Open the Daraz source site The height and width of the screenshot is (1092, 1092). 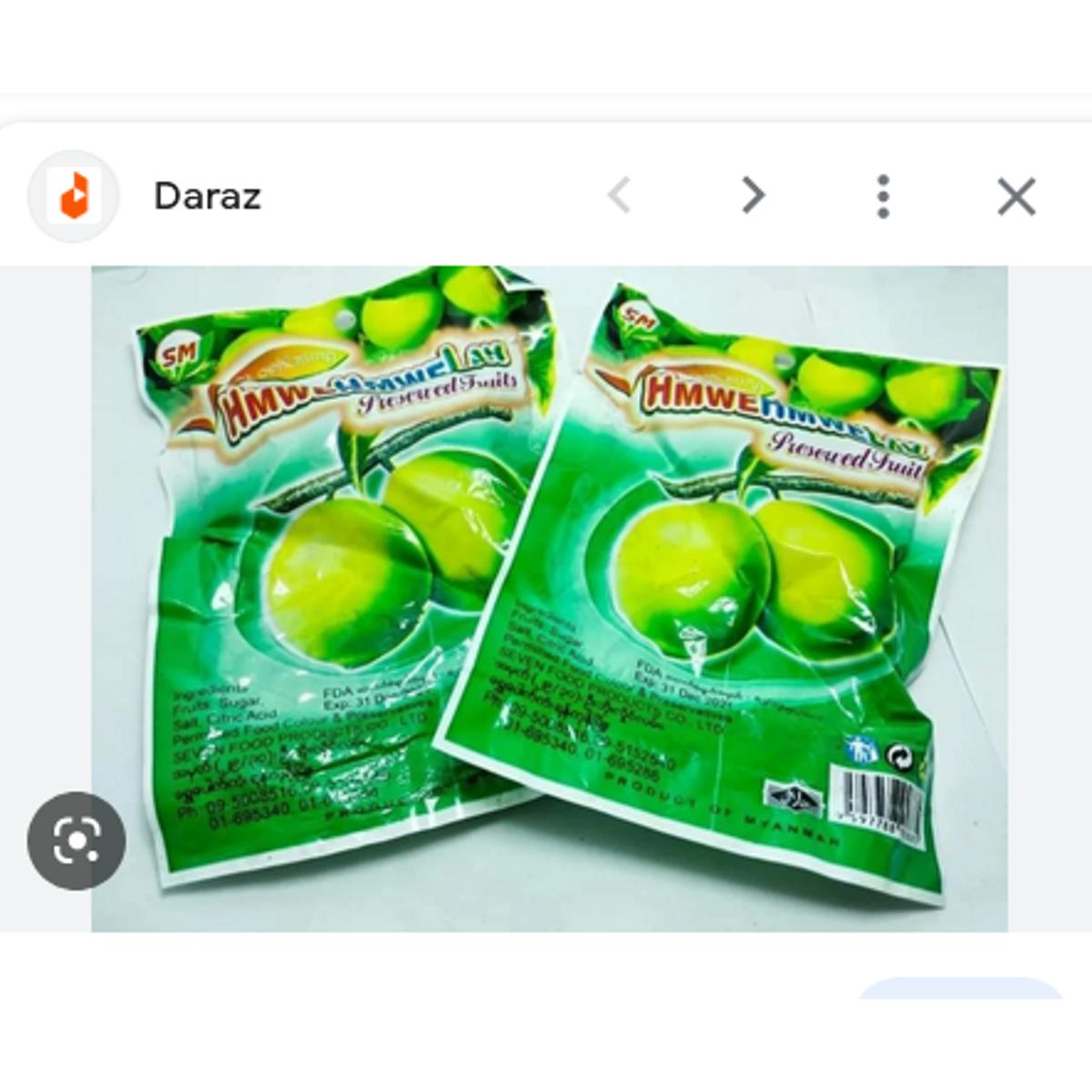[207, 196]
